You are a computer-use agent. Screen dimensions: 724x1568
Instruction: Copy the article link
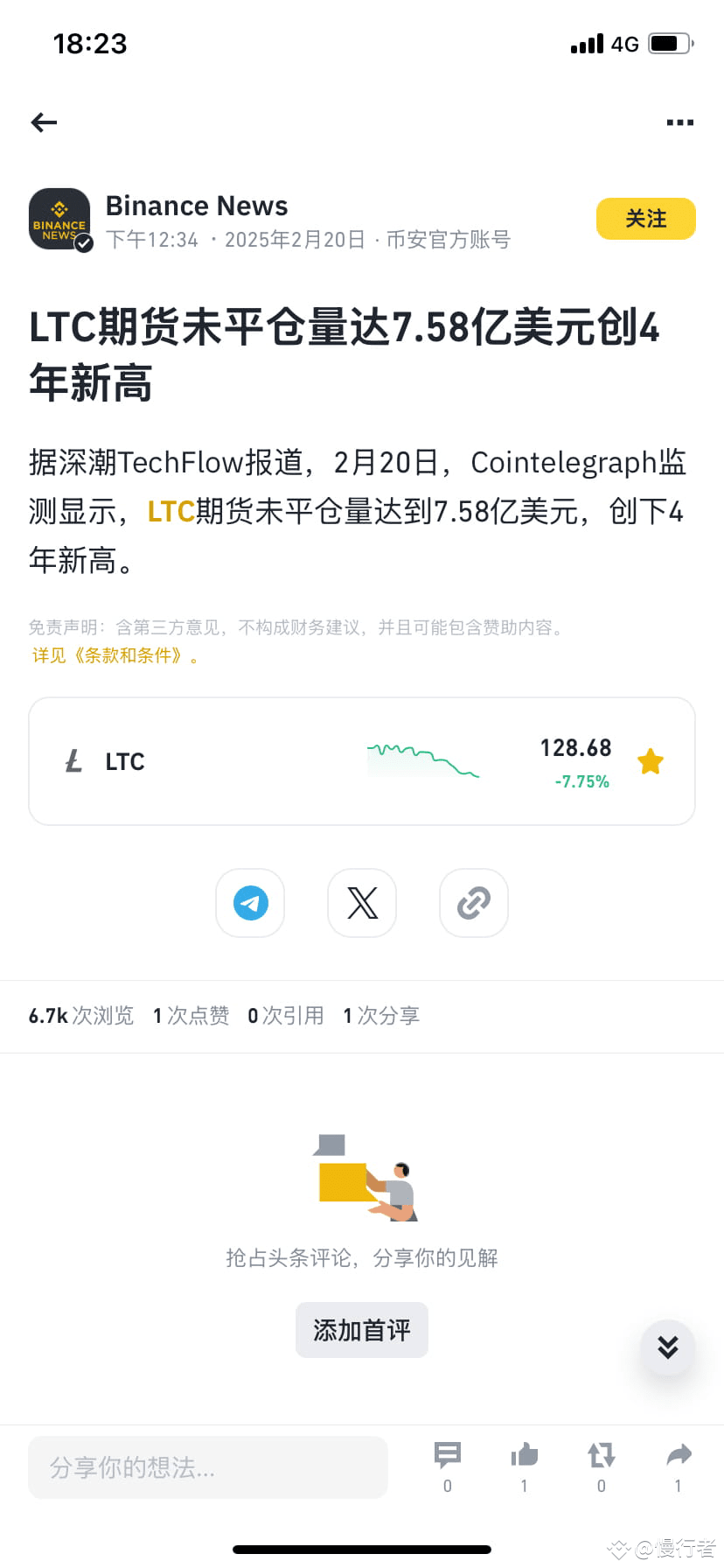coord(473,903)
